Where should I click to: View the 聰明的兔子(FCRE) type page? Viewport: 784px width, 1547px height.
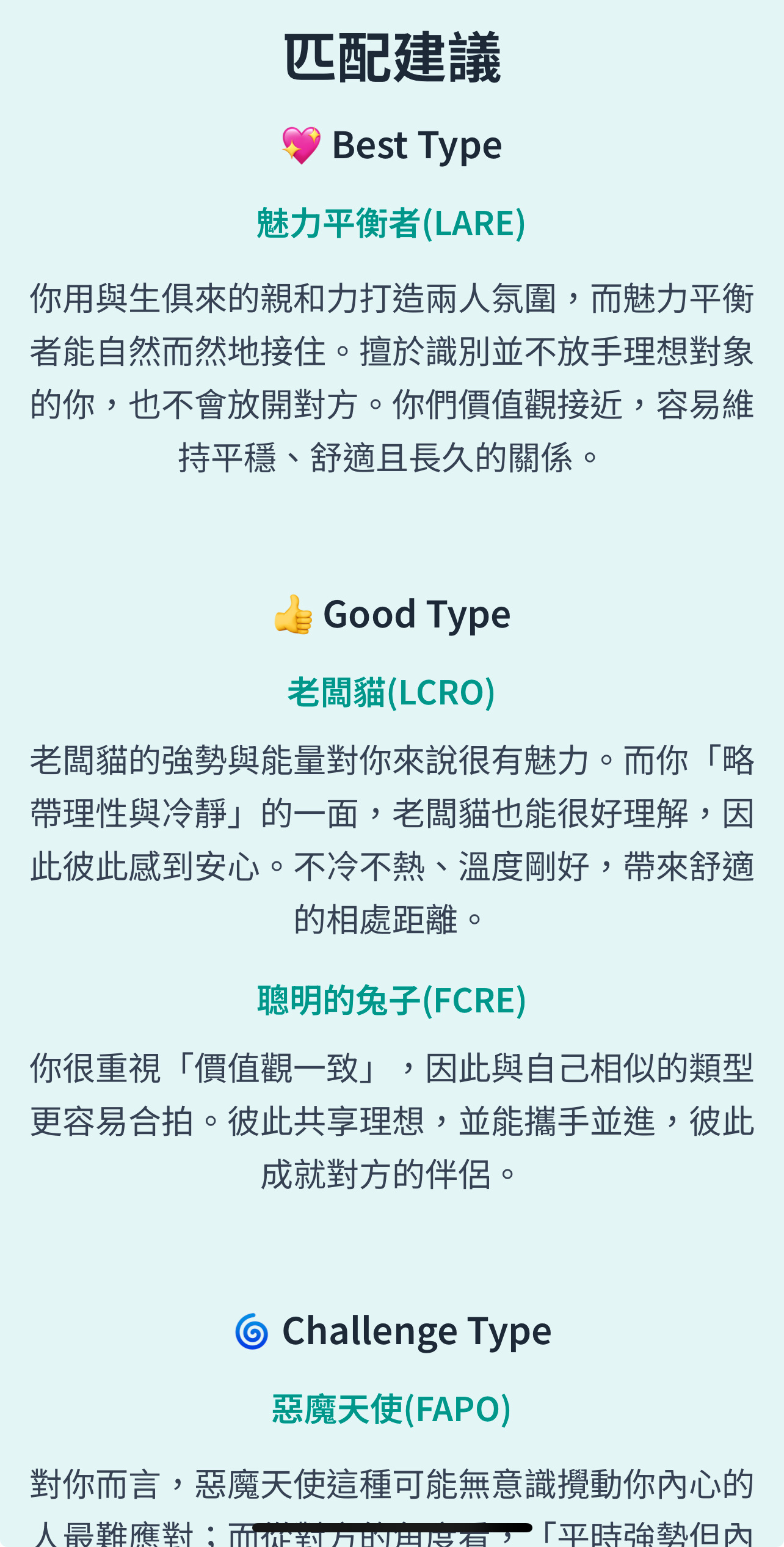tap(391, 1001)
